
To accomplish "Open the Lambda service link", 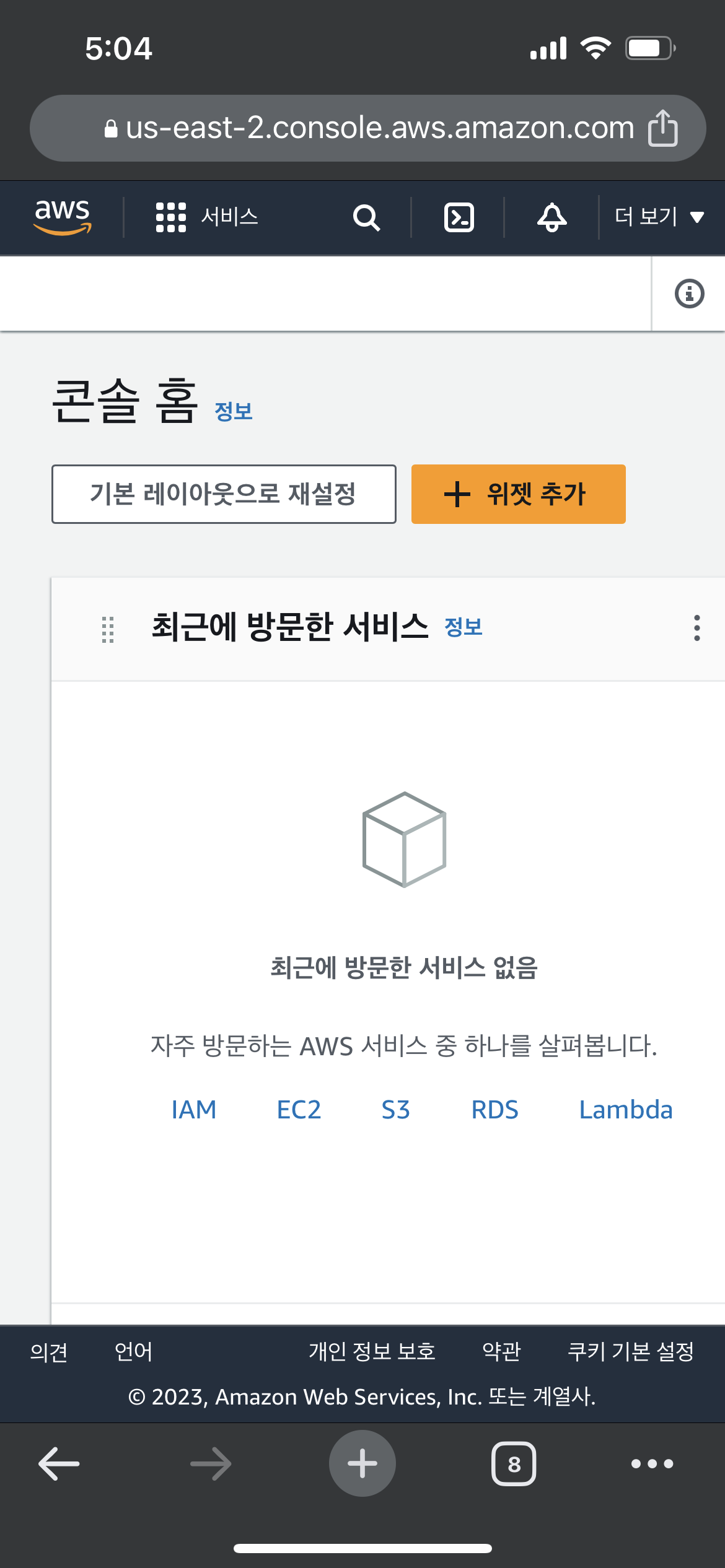I will (x=625, y=1110).
